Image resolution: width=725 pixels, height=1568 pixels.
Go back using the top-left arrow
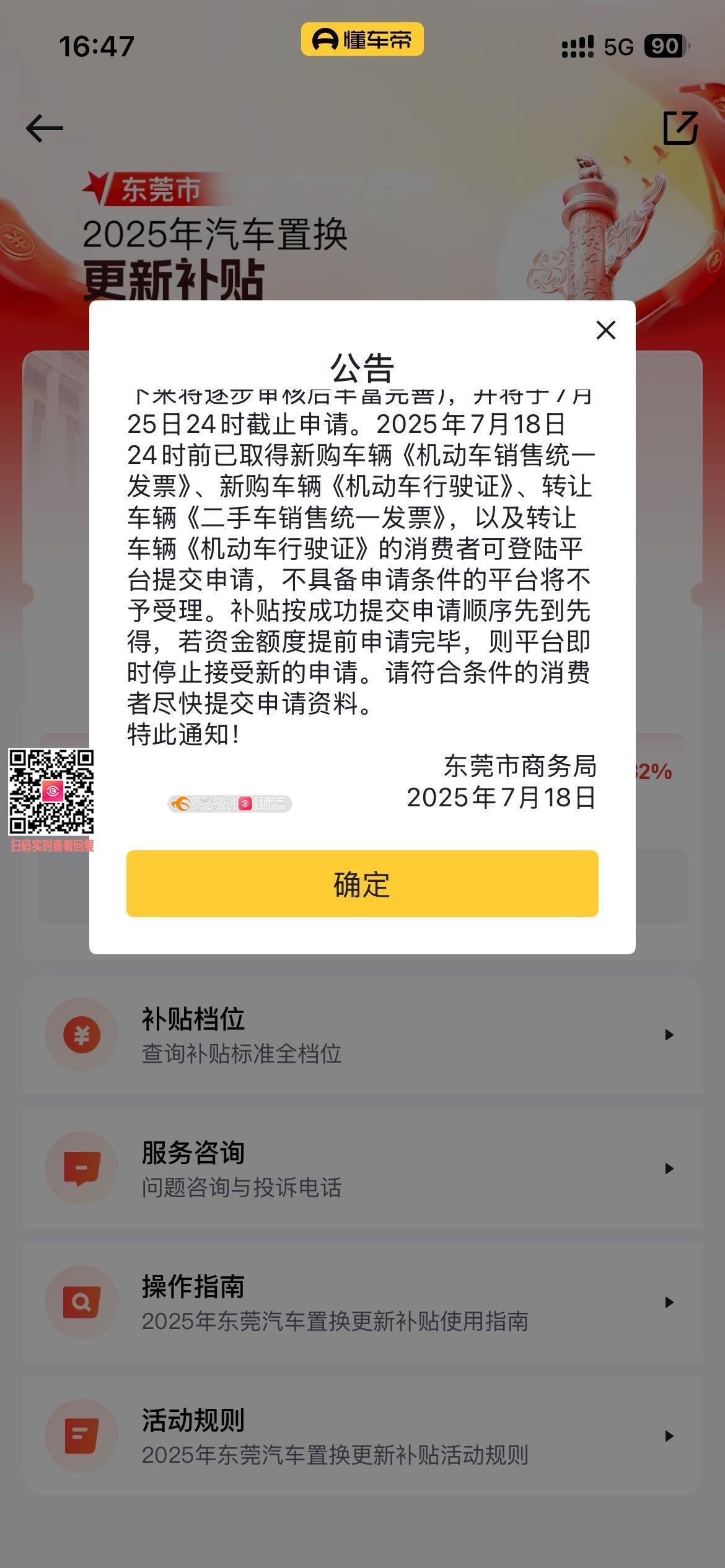(45, 129)
